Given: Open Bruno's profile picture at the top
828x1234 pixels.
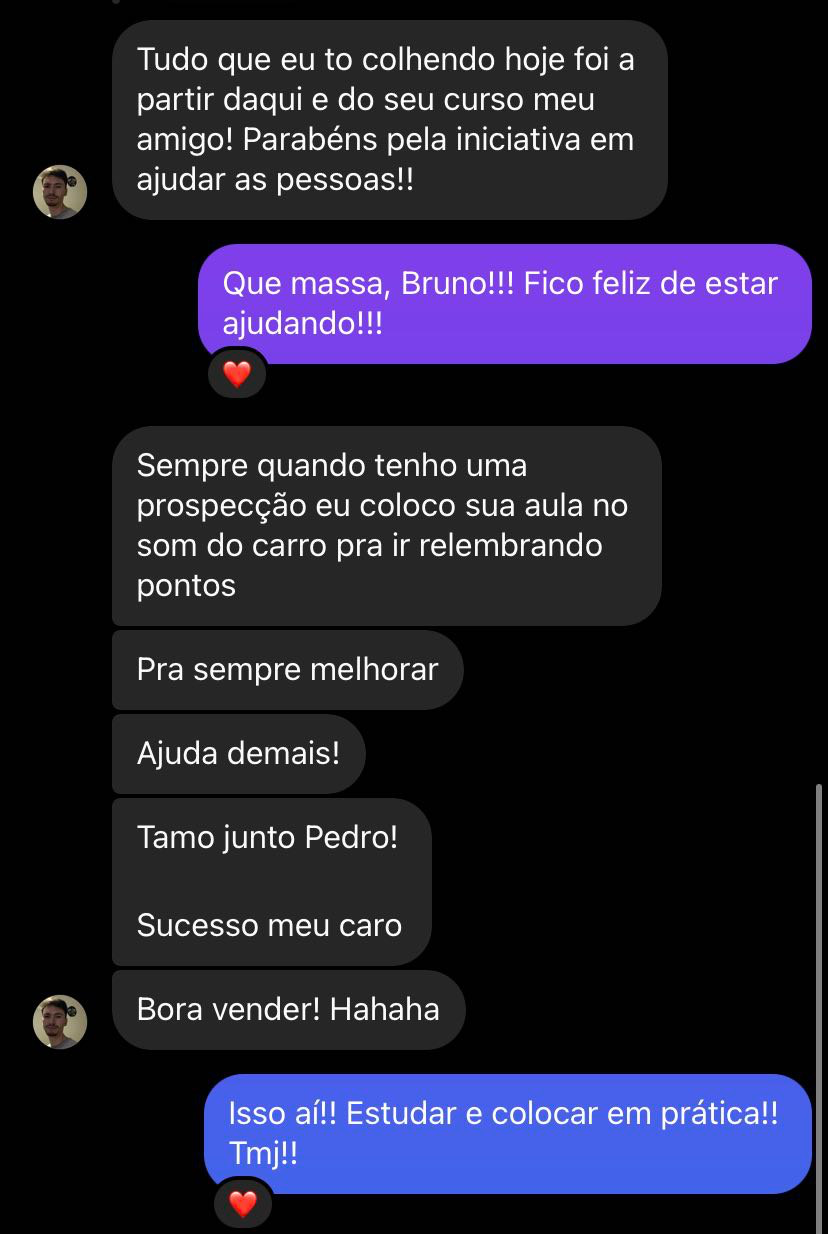Looking at the screenshot, I should [x=60, y=191].
